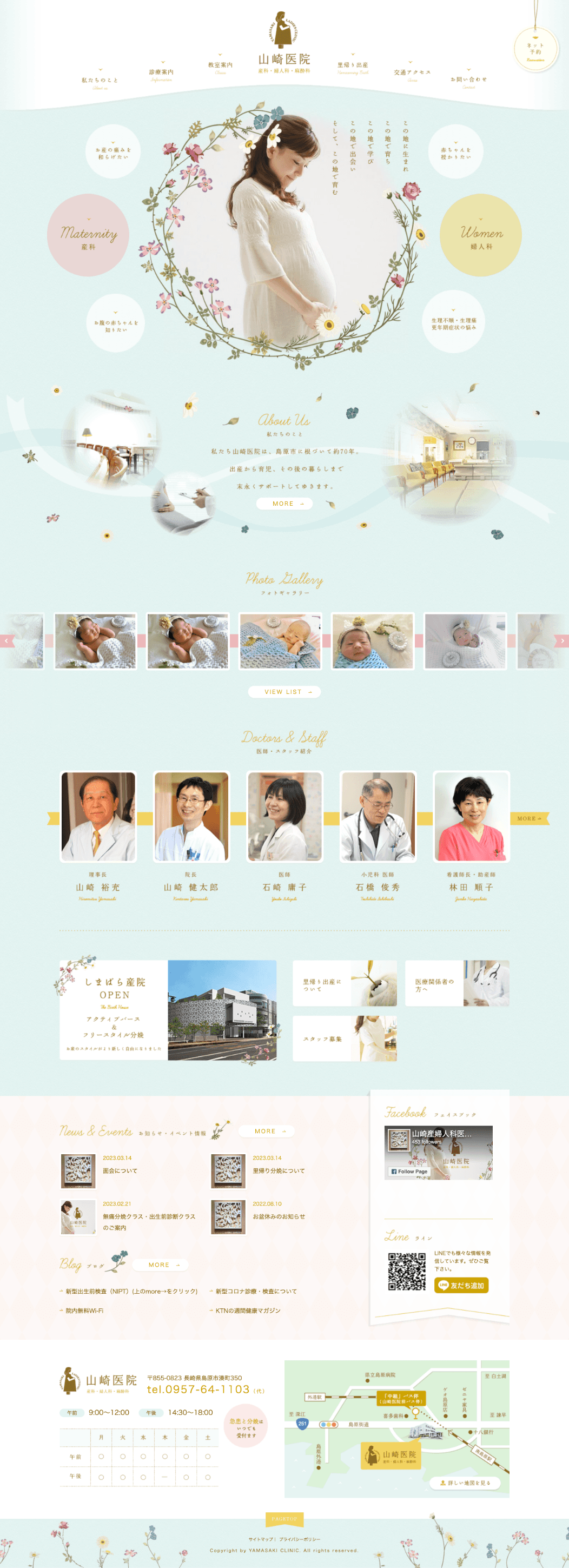The image size is (569, 1568).
Task: Tap the ネット予約 reservation tag
Action: pyautogui.click(x=535, y=50)
